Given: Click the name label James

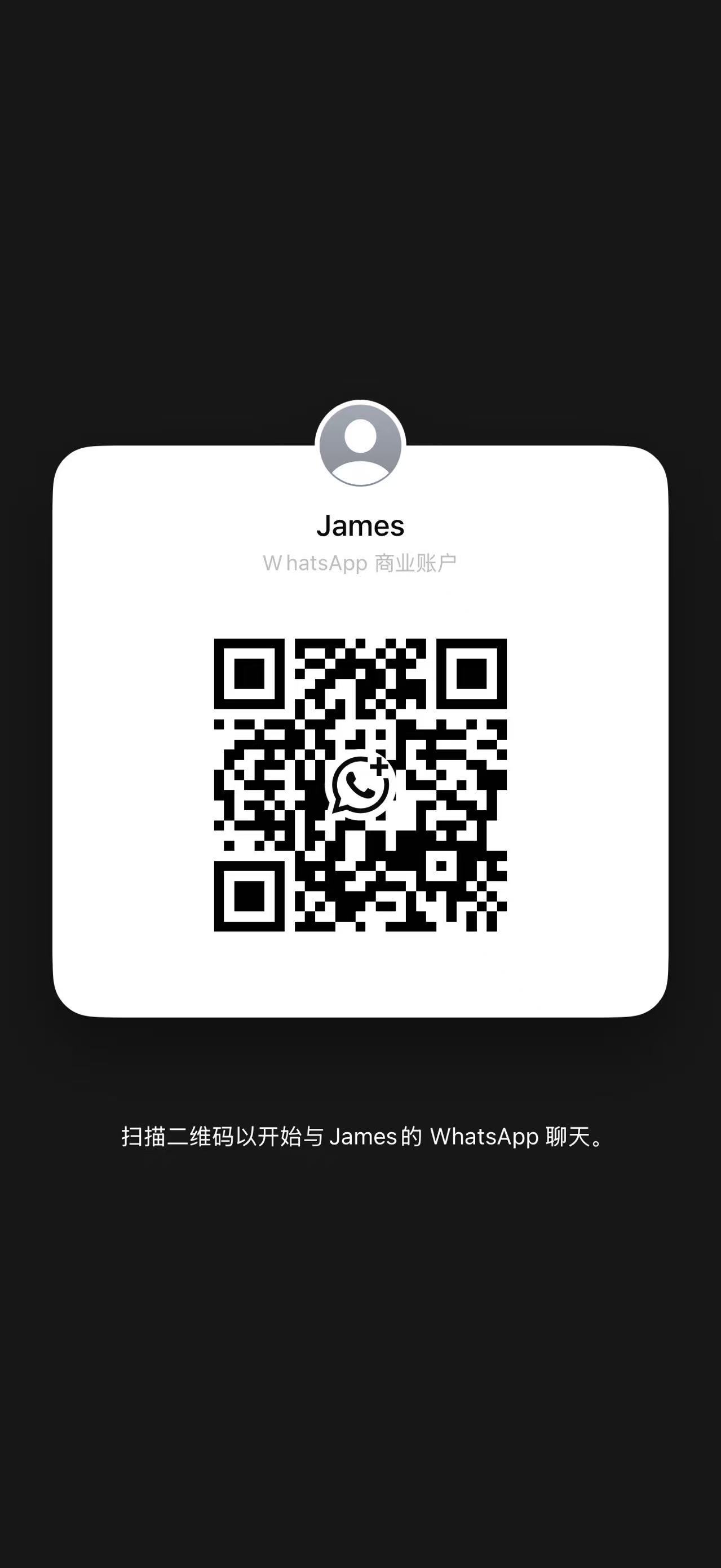Looking at the screenshot, I should point(360,527).
